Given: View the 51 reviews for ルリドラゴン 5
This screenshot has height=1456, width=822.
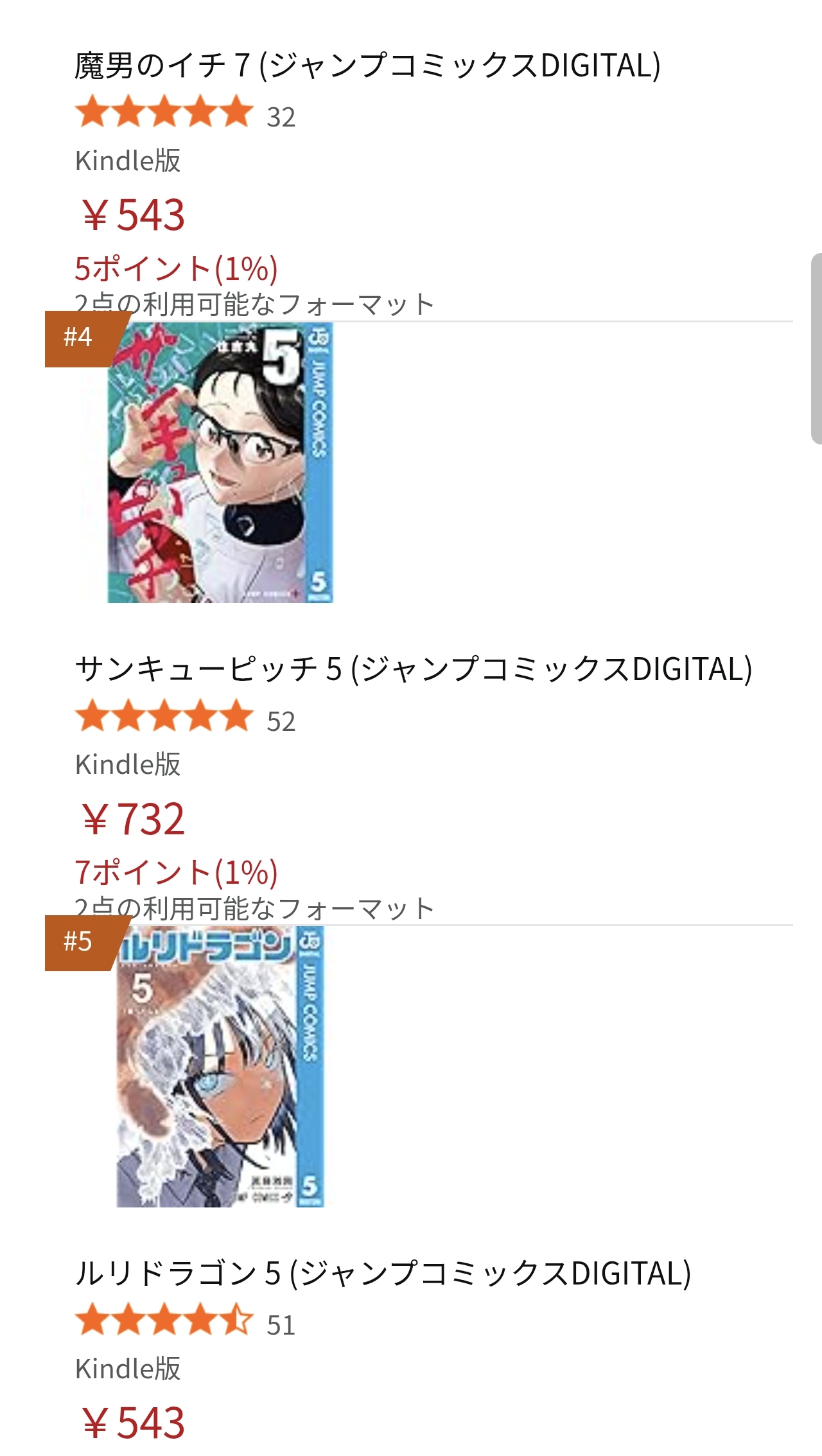Looking at the screenshot, I should click(281, 1325).
